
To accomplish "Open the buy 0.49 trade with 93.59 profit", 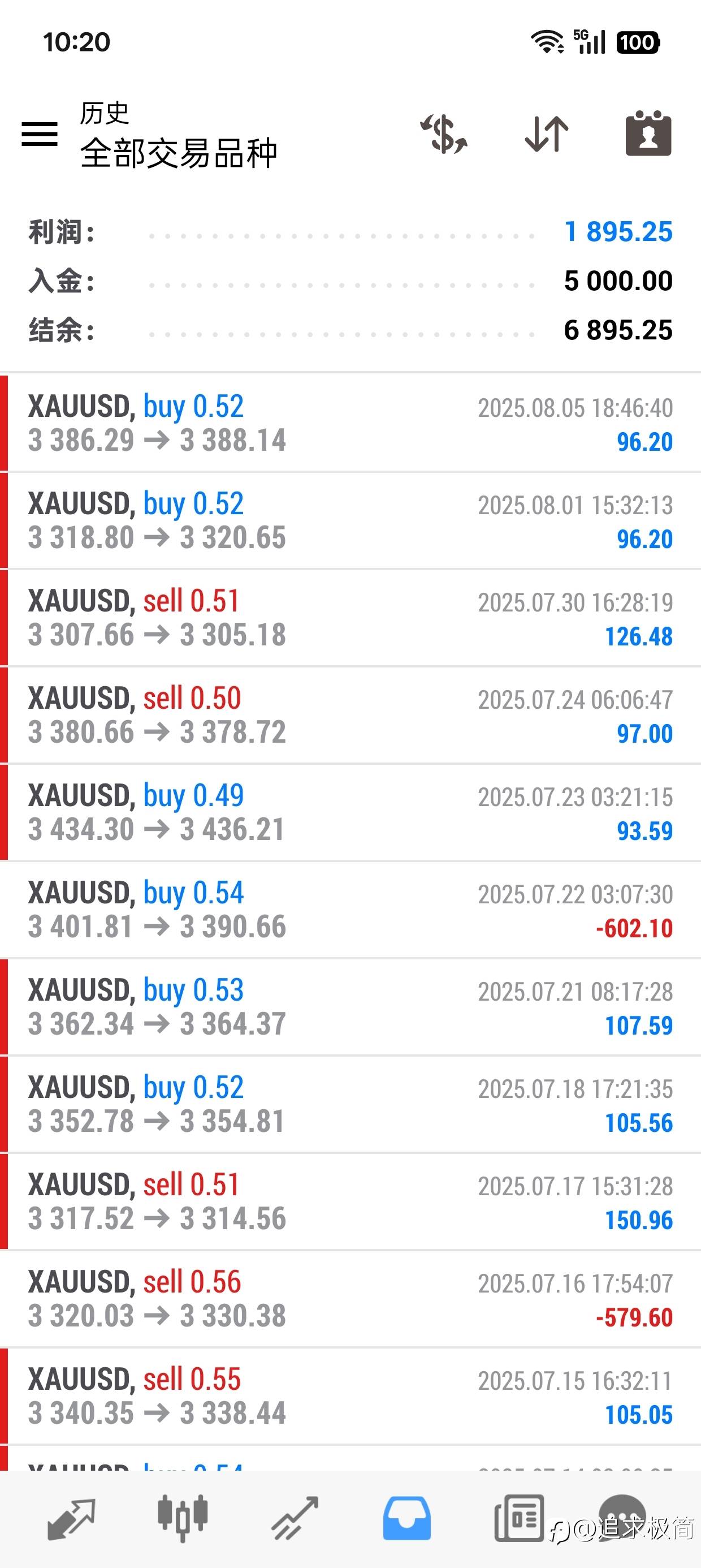I will point(350,813).
